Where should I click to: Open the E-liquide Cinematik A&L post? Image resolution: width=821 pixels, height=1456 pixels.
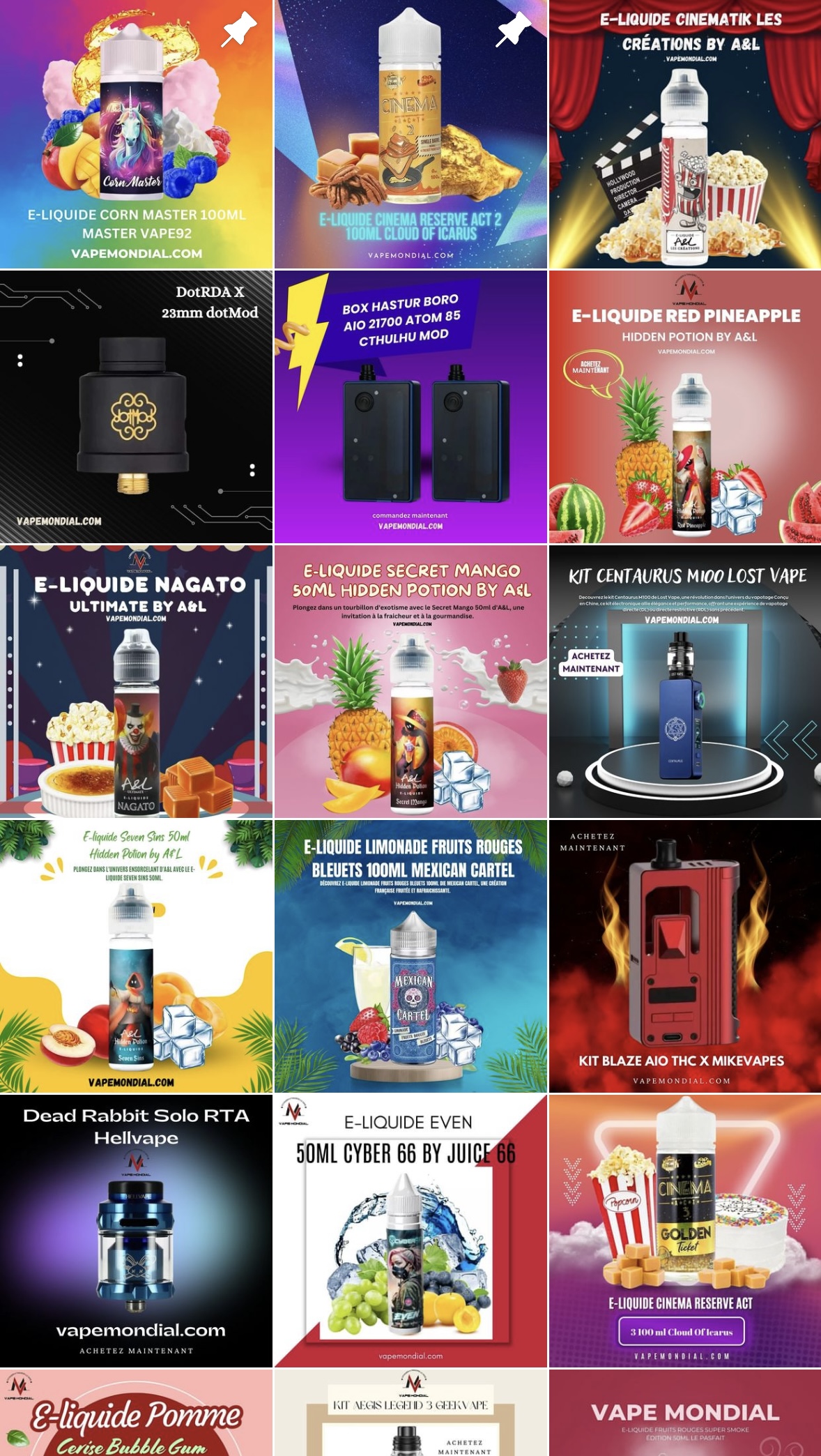click(x=685, y=134)
